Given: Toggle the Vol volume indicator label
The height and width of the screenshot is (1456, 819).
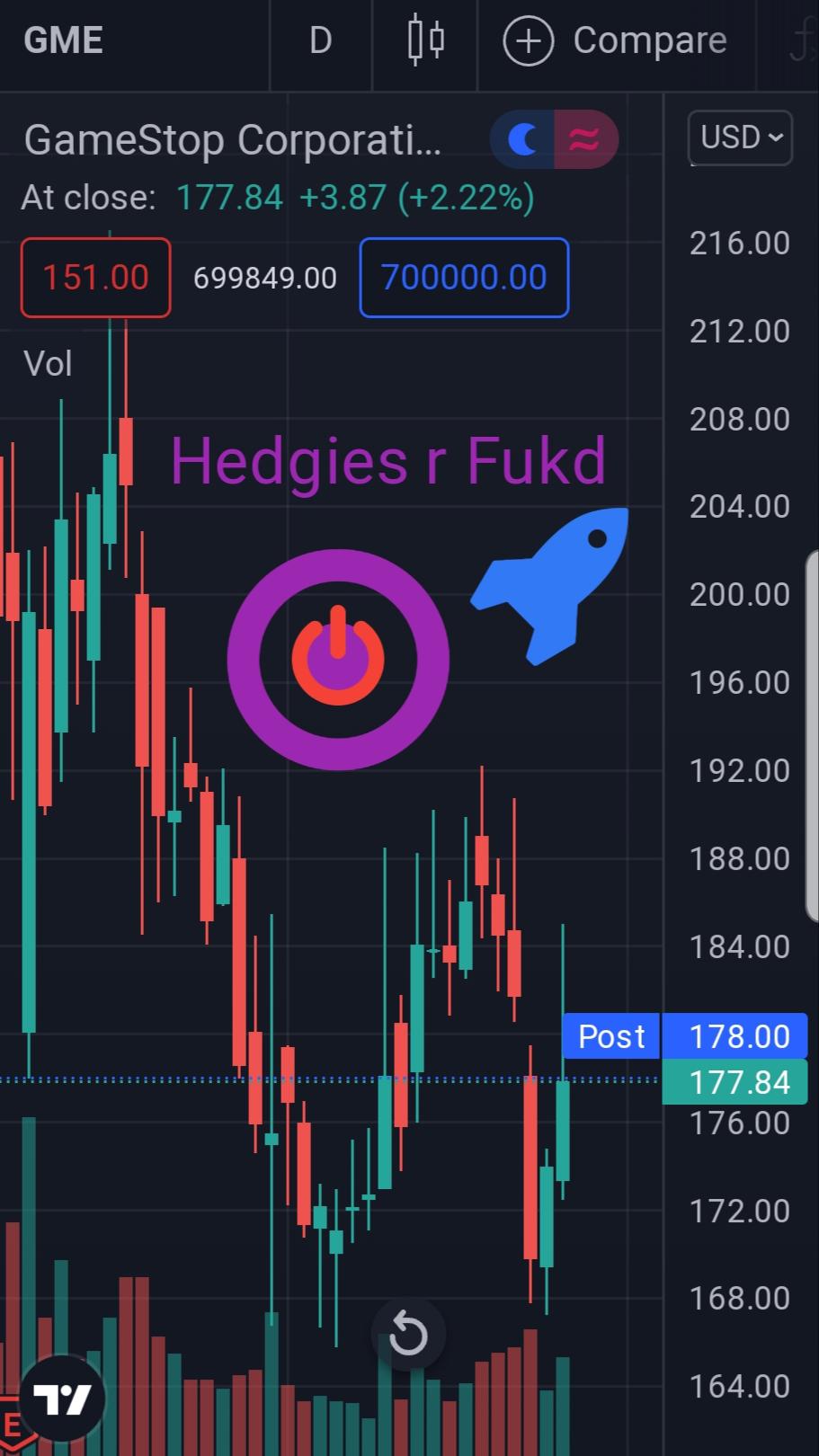Looking at the screenshot, I should coord(47,363).
